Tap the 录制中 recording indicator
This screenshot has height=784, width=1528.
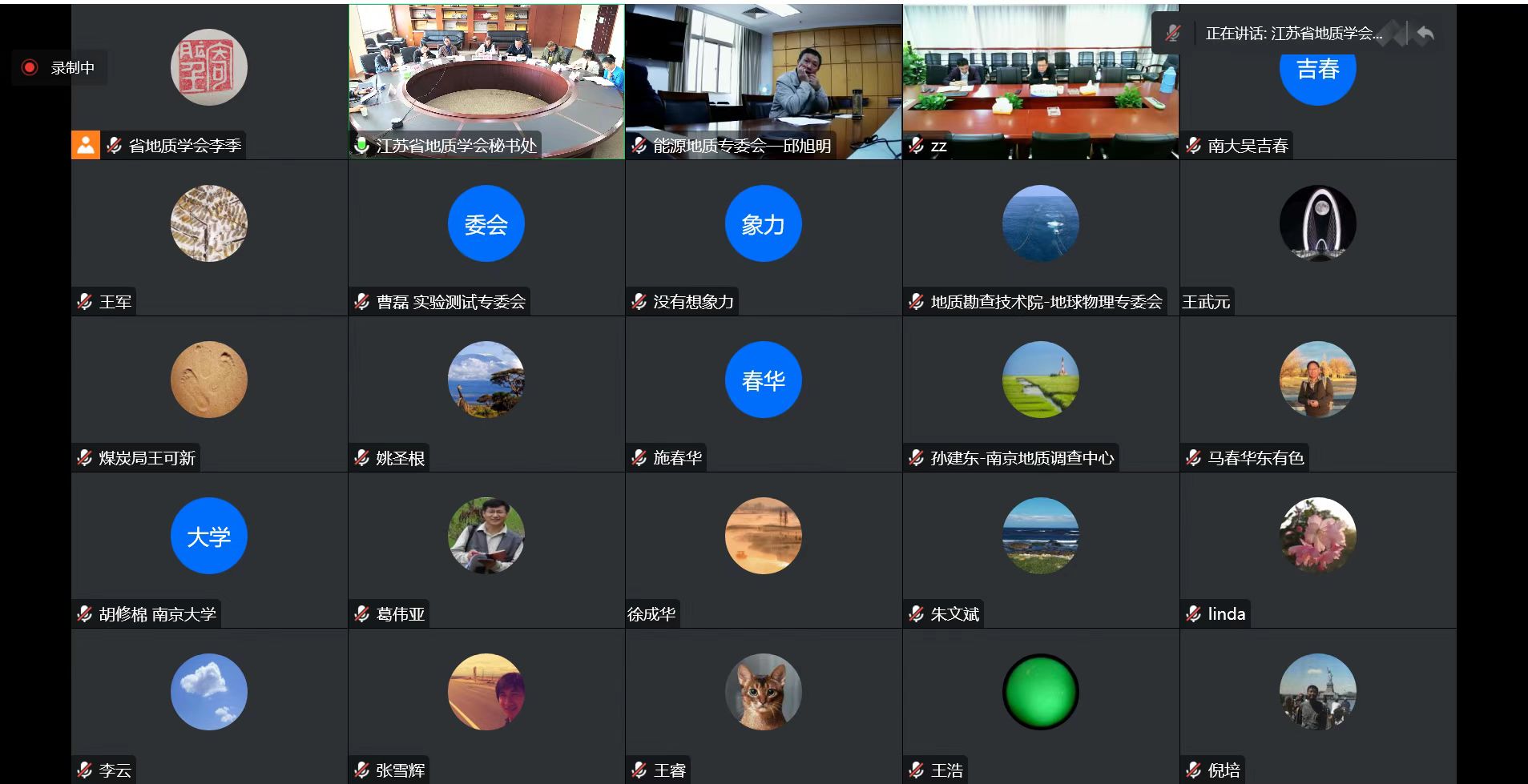coord(60,68)
